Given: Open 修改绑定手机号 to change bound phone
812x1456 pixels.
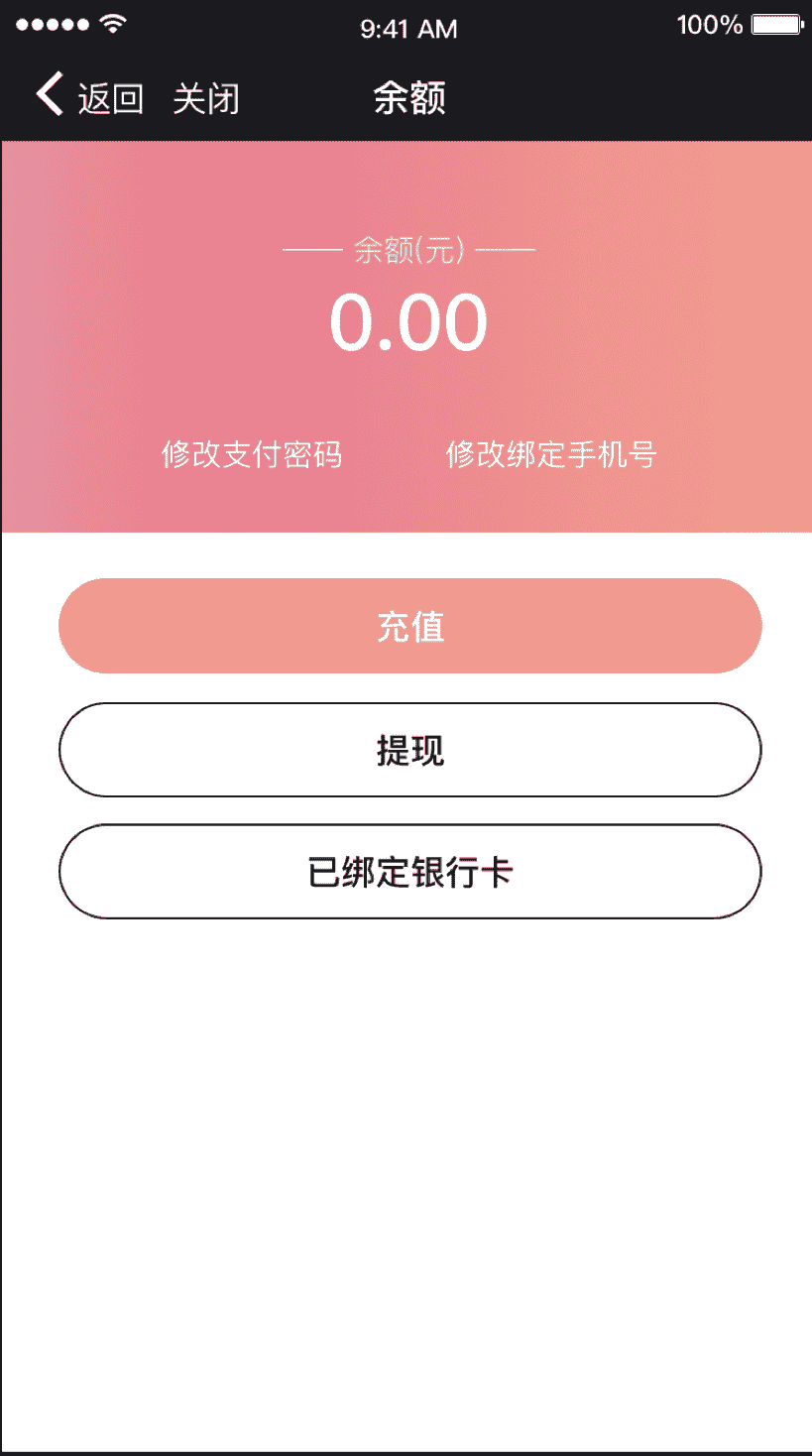Looking at the screenshot, I should click(551, 454).
